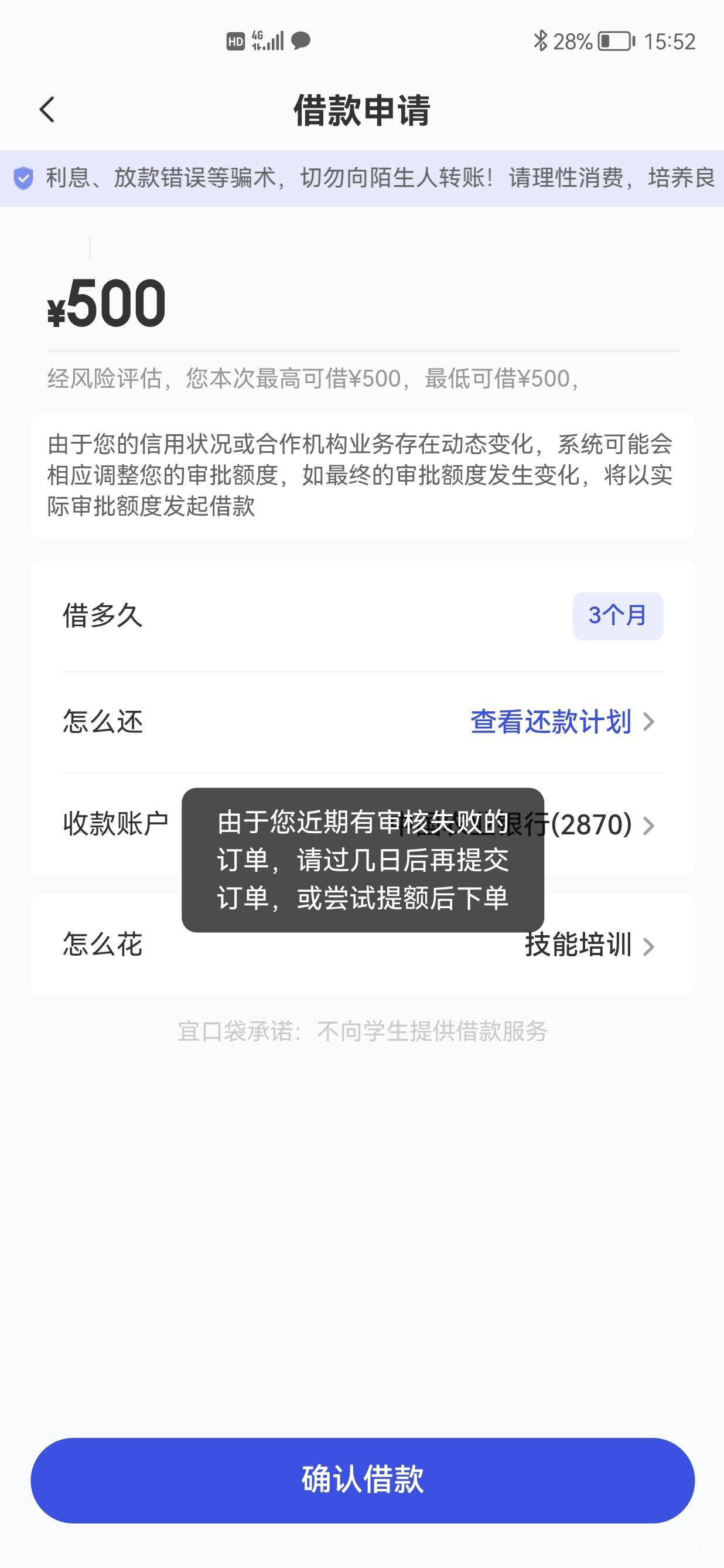
Task: Go back using the arrow icon
Action: pos(47,110)
